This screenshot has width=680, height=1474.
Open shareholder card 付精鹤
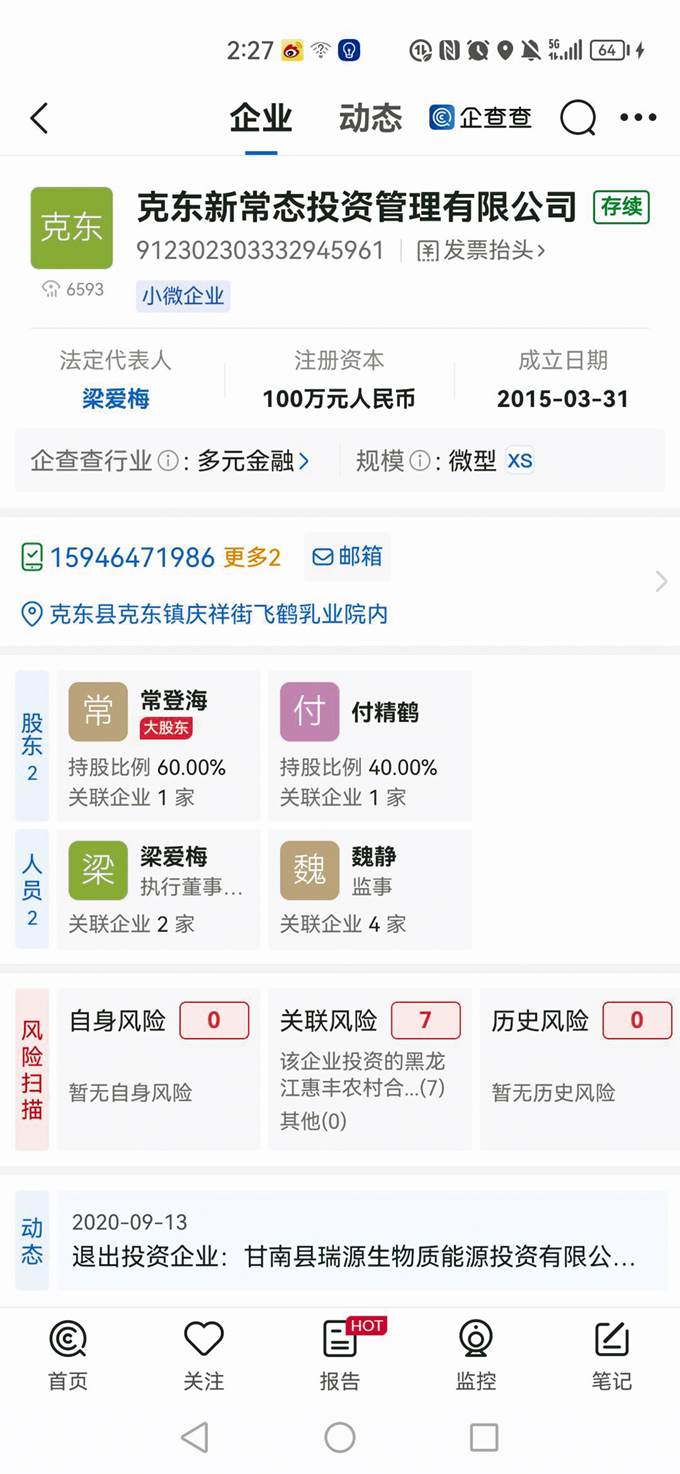pyautogui.click(x=370, y=746)
